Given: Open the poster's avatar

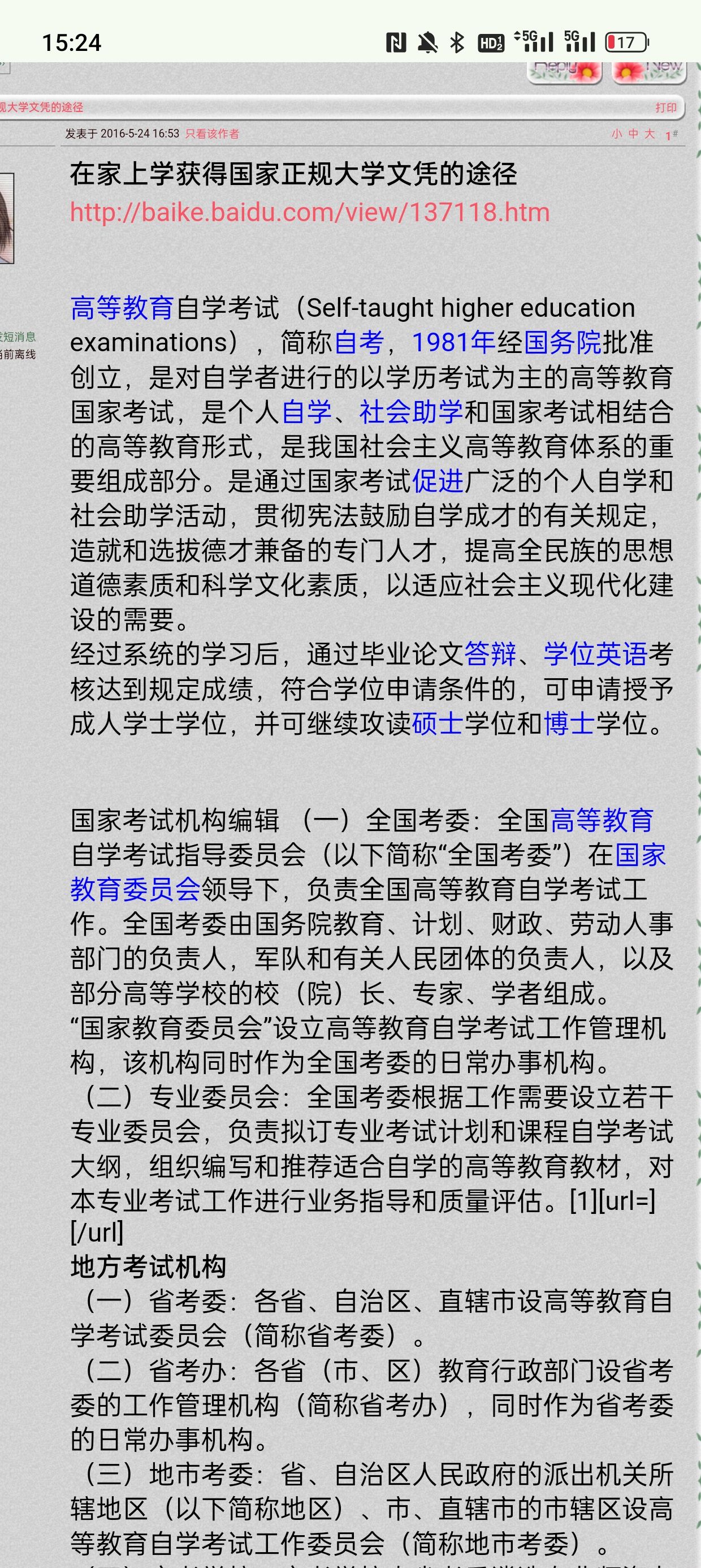Looking at the screenshot, I should (x=7, y=218).
